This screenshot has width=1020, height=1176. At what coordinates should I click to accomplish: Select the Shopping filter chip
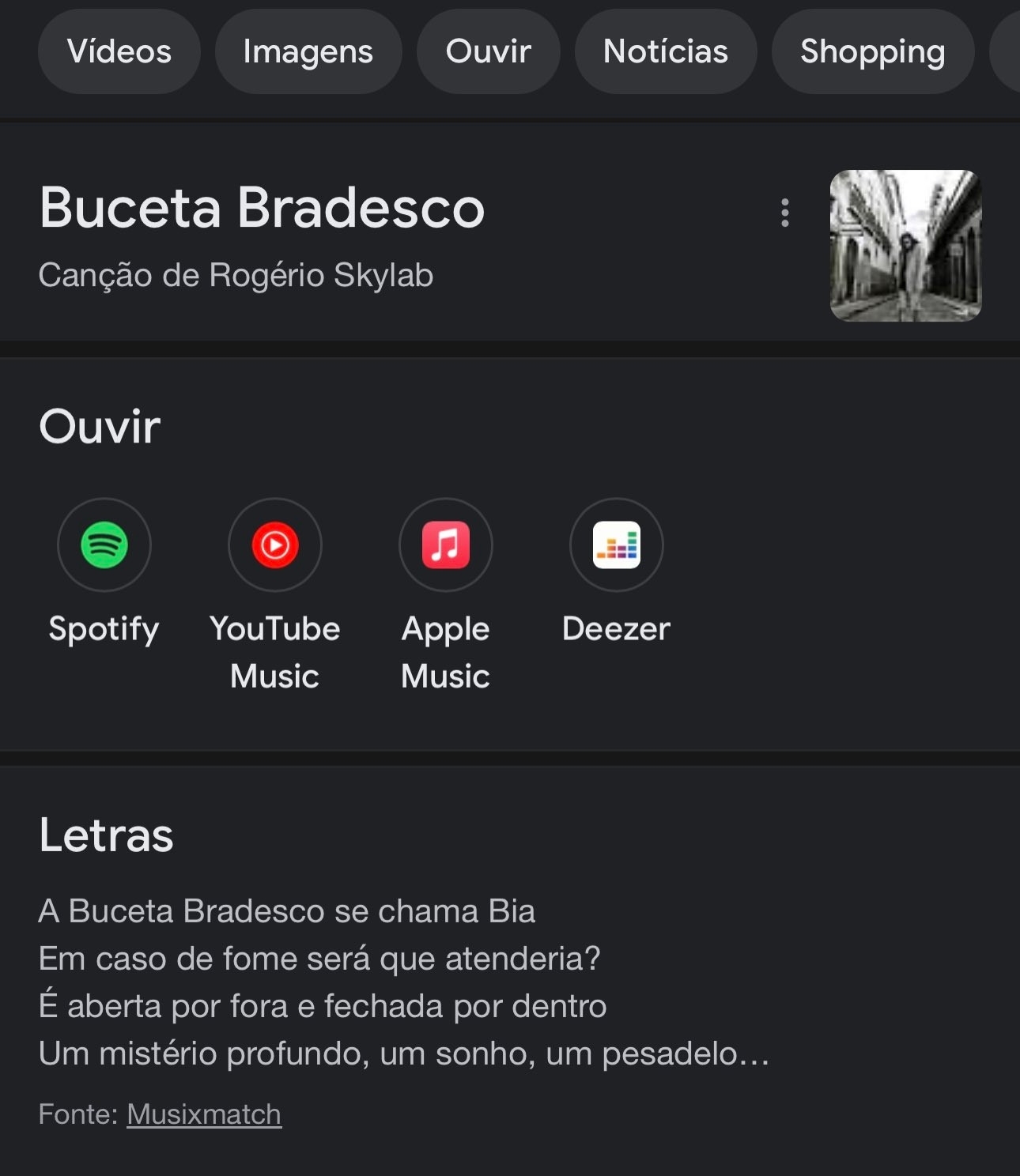click(x=872, y=52)
